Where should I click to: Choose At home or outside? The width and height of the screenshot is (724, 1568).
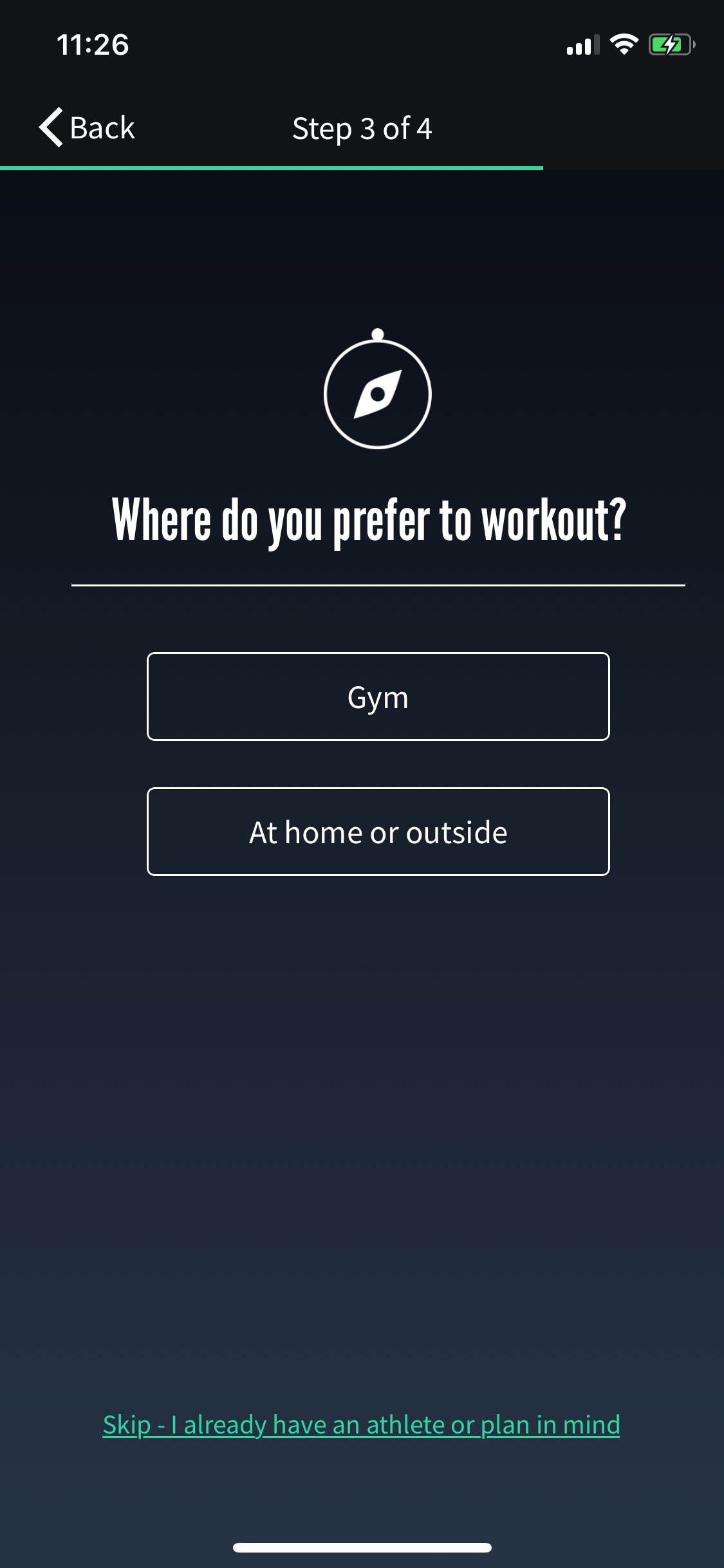(x=378, y=832)
